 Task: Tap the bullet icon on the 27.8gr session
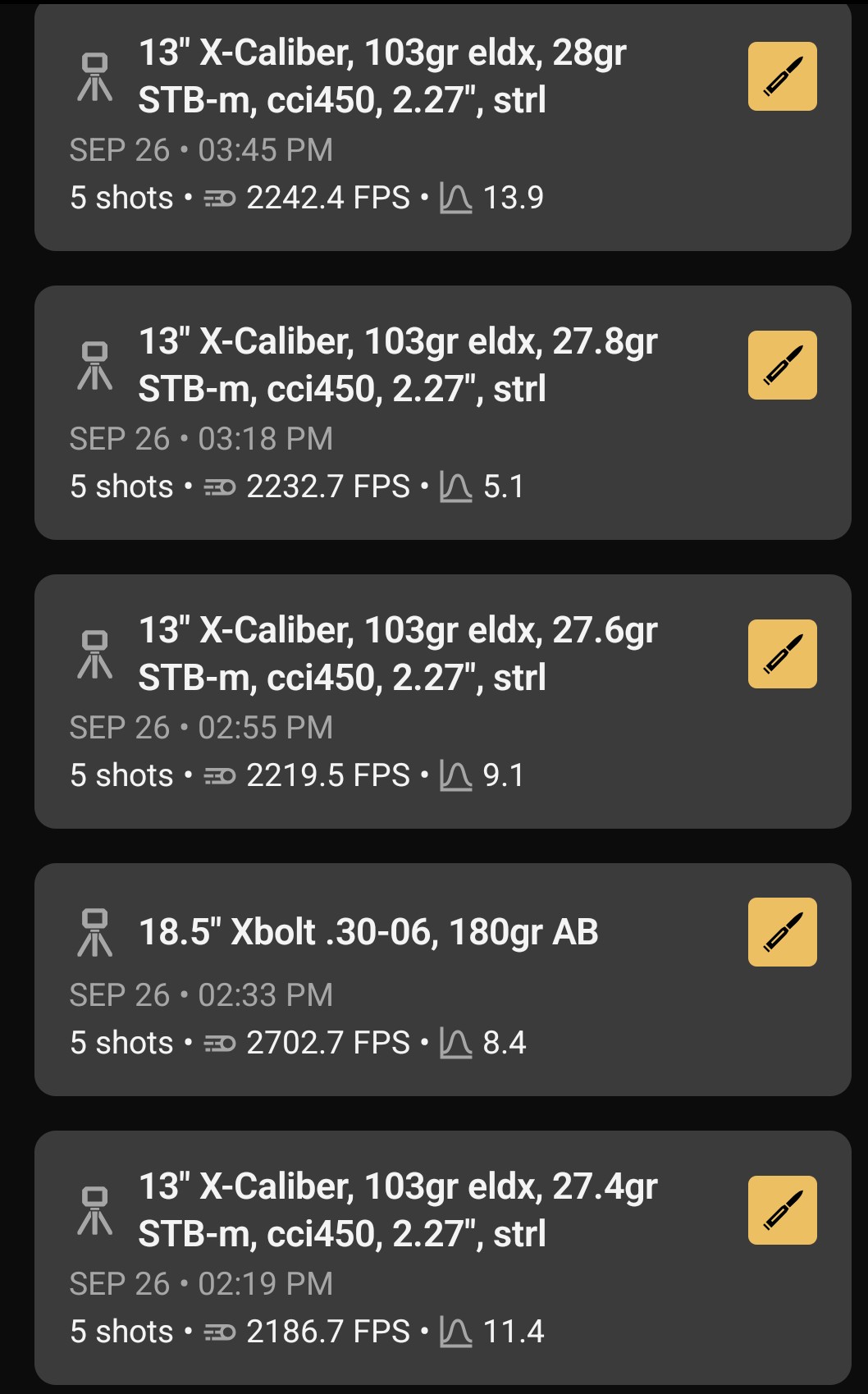coord(782,365)
